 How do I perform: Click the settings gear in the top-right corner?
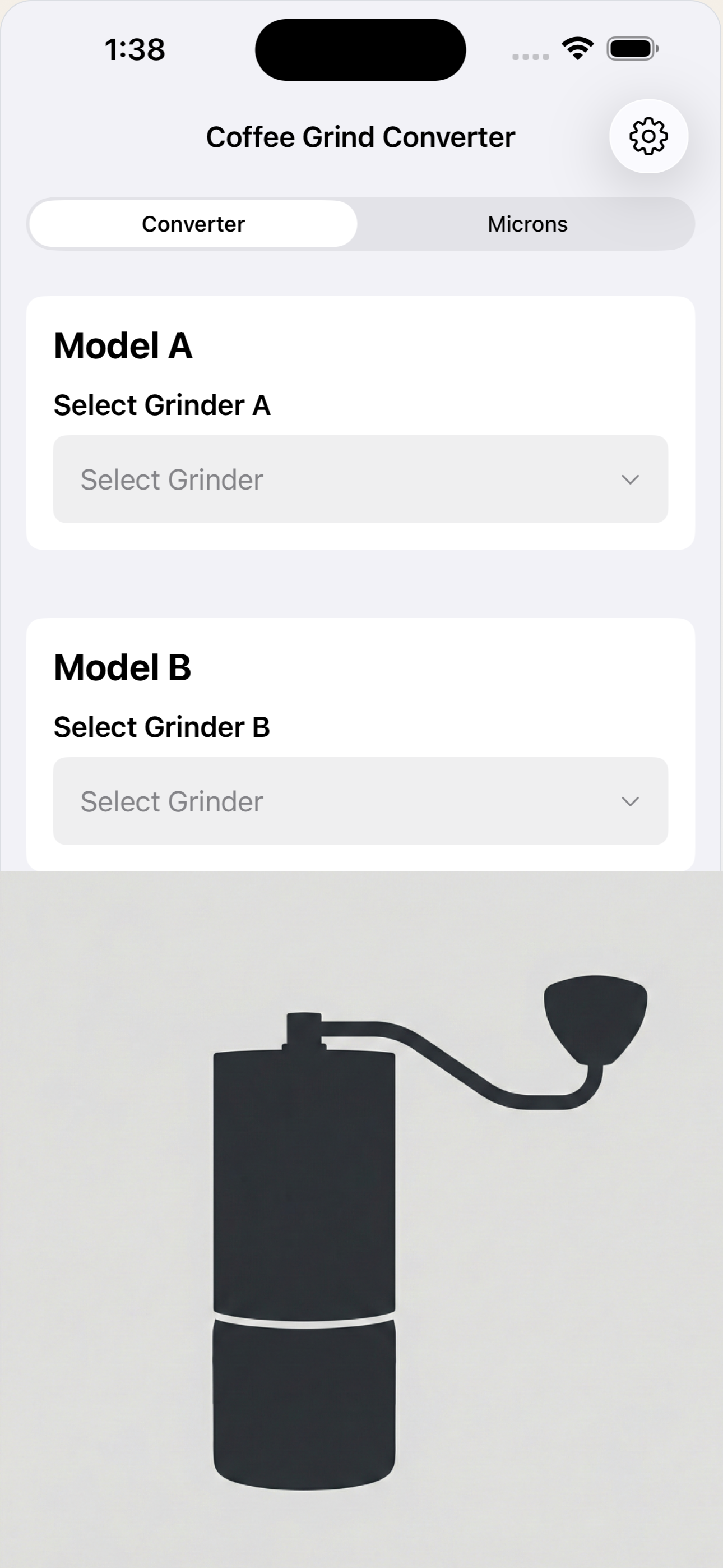pos(648,136)
